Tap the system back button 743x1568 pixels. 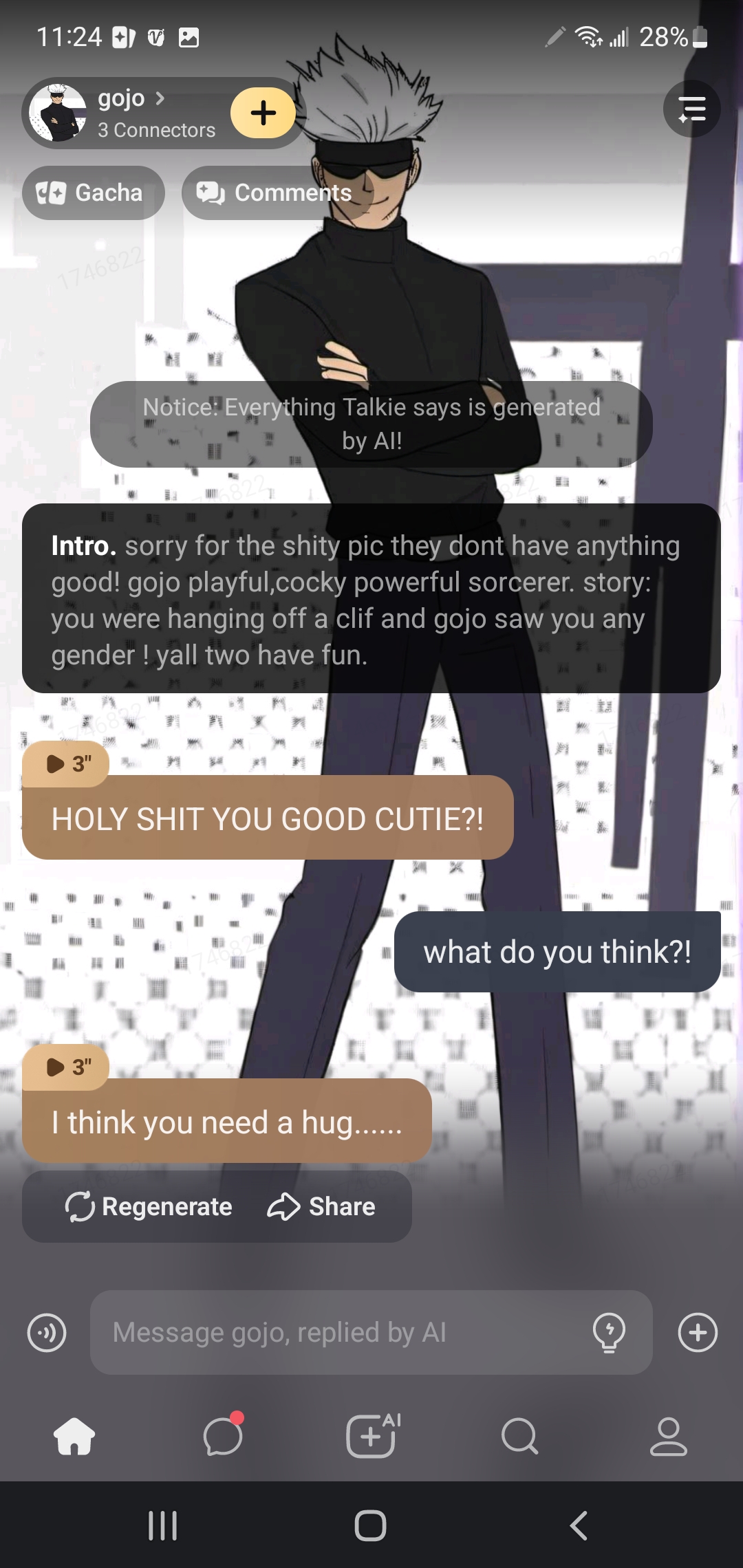[x=579, y=1525]
